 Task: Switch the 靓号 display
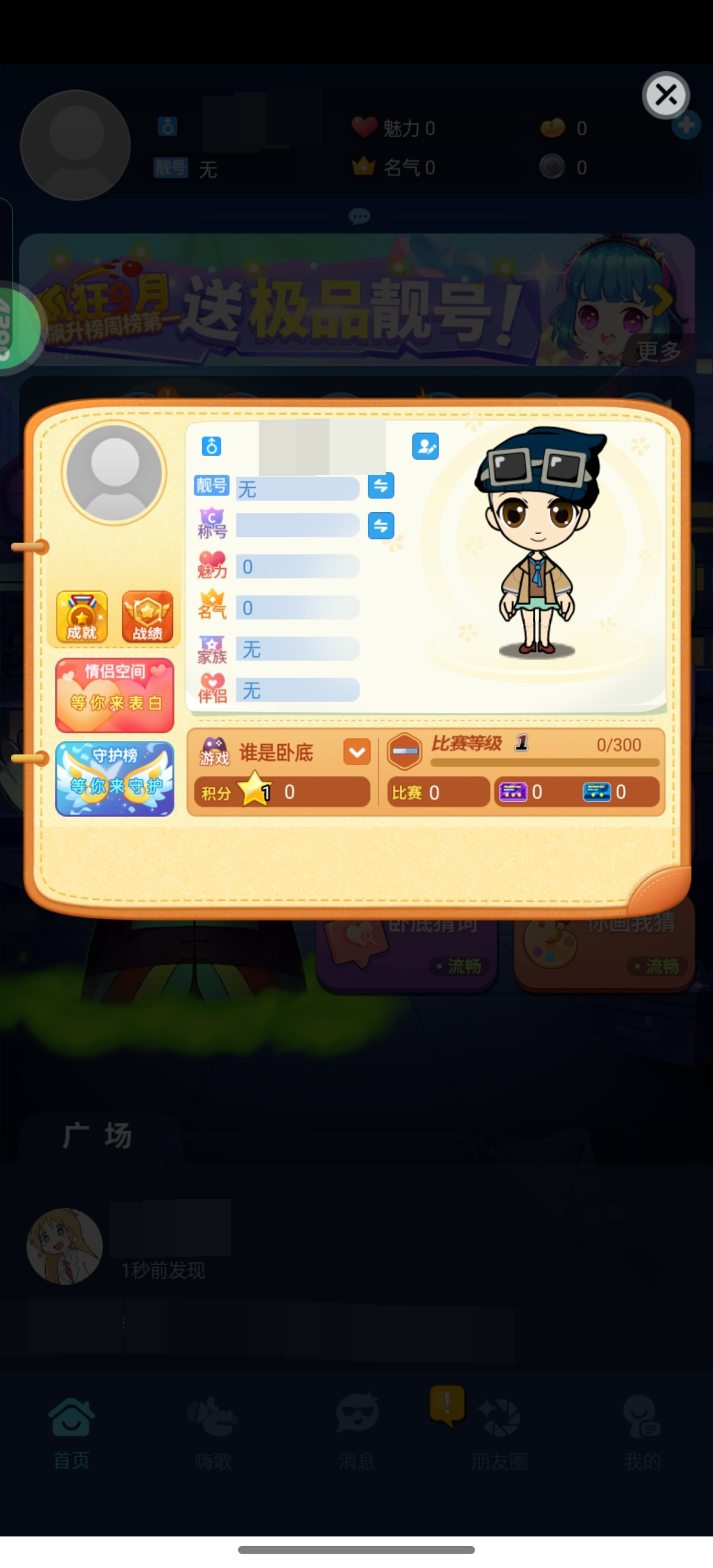click(x=380, y=486)
